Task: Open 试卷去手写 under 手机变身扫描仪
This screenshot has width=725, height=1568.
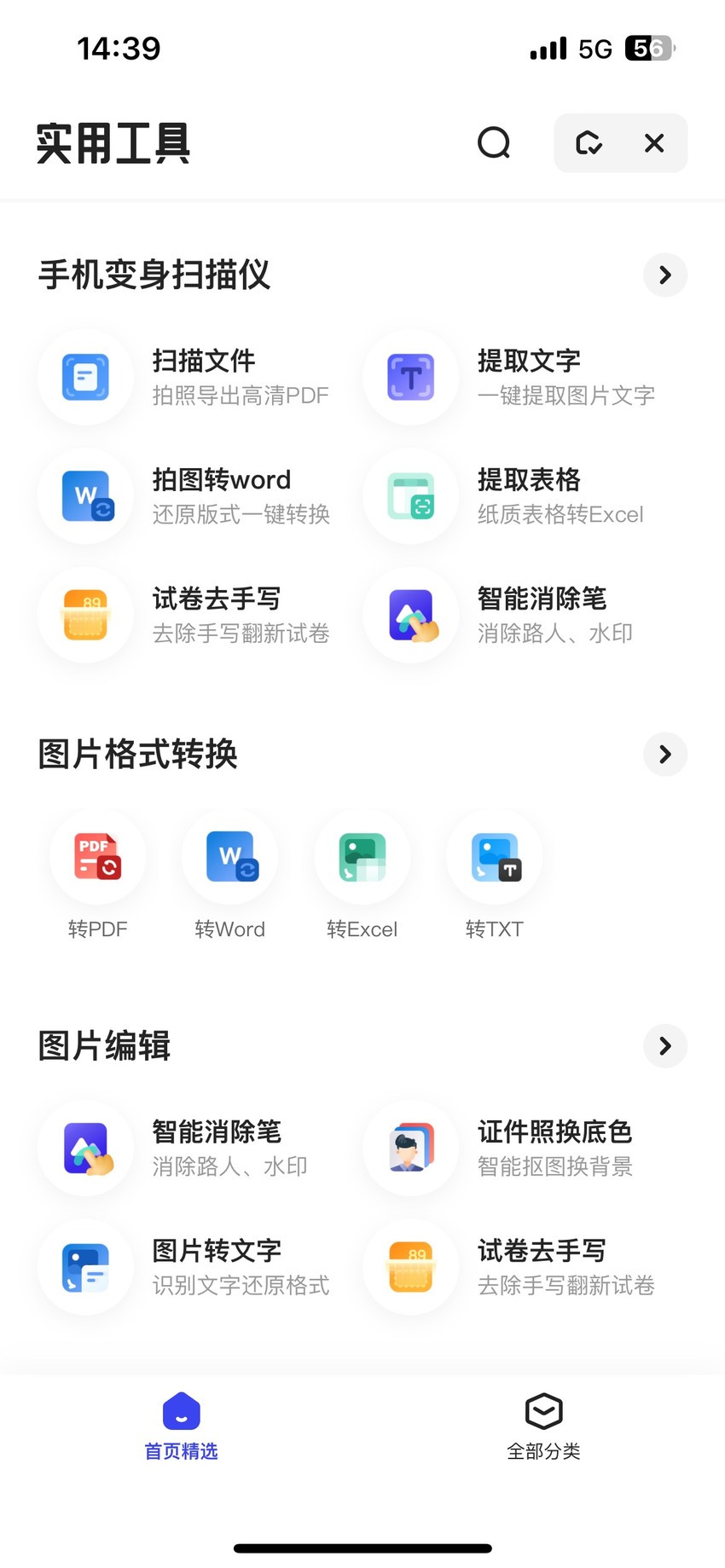Action: pos(184,616)
